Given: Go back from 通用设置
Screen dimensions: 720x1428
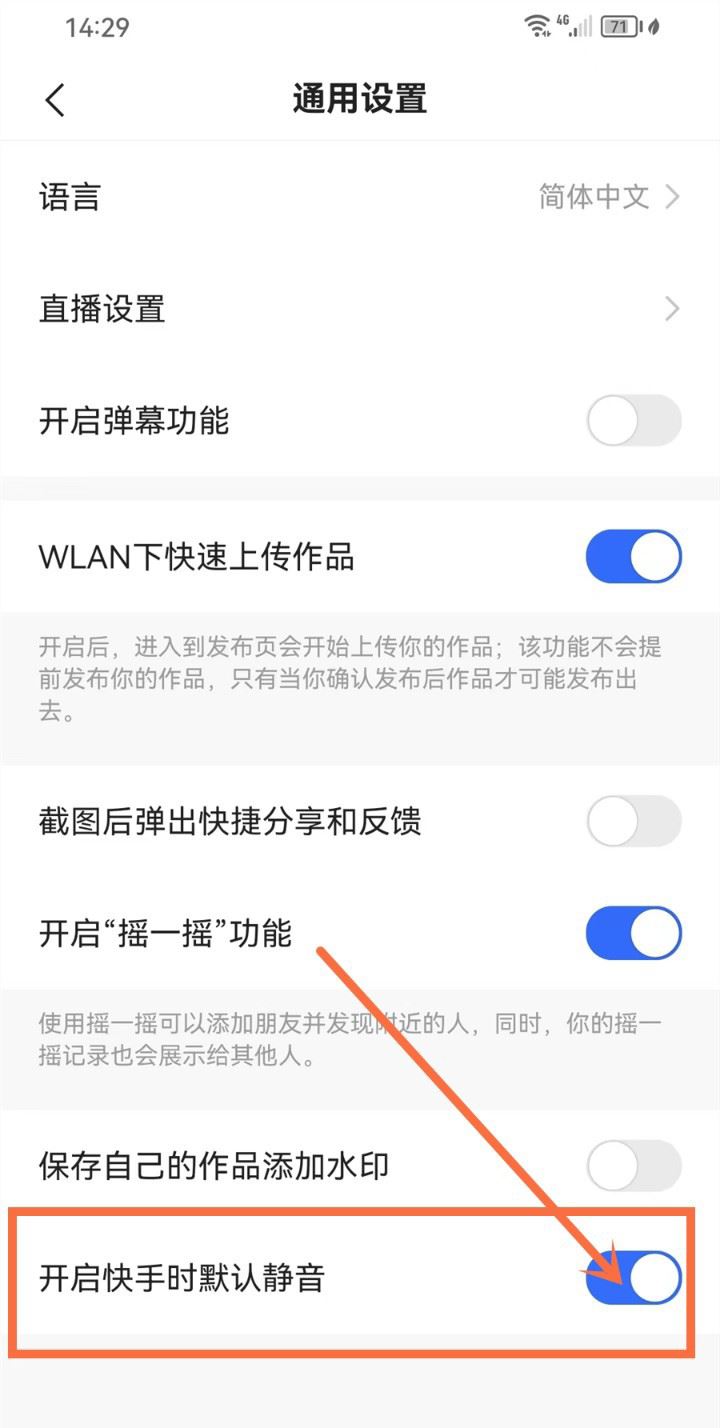Looking at the screenshot, I should click(x=55, y=100).
